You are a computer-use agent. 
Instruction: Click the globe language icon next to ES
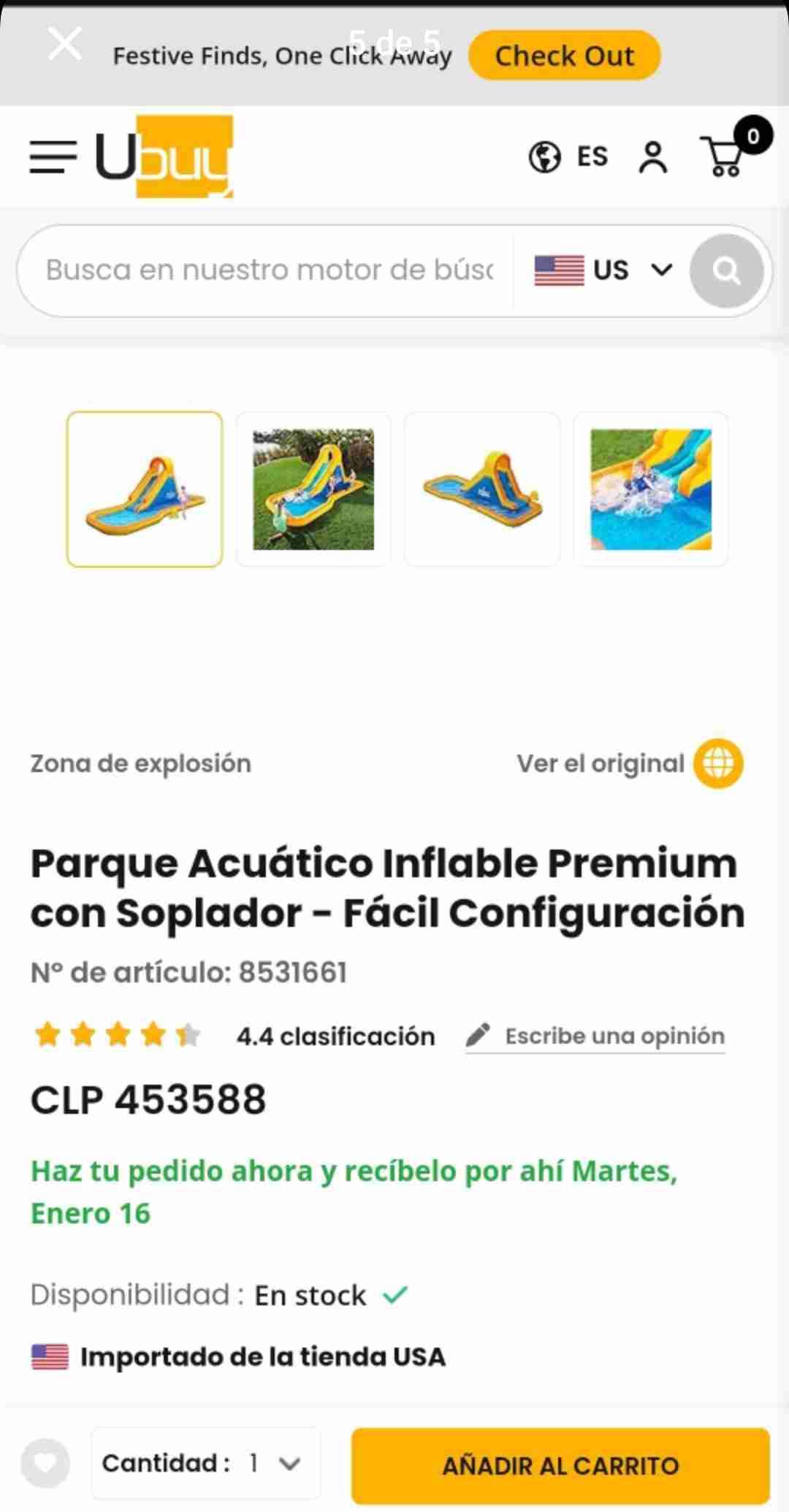click(544, 156)
